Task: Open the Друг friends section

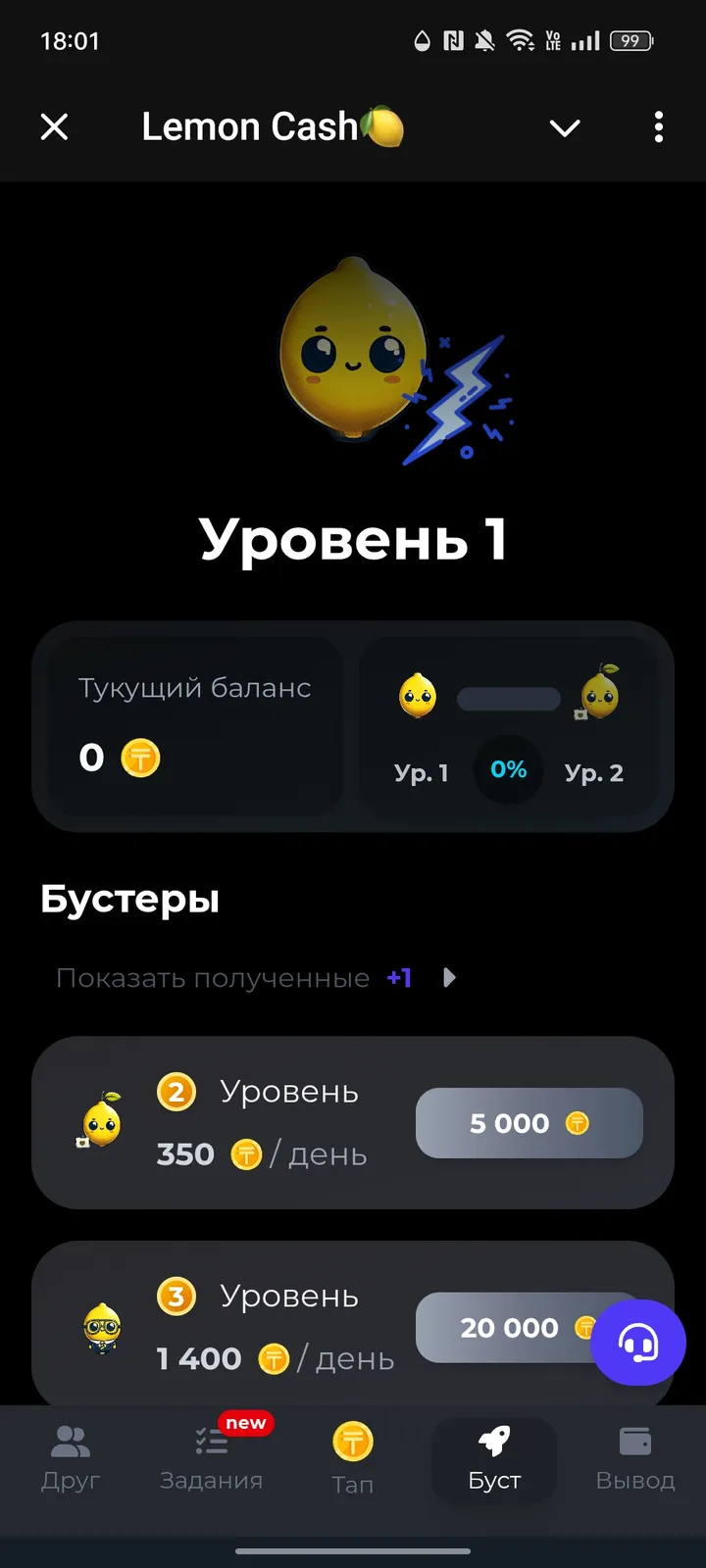Action: 69,1460
